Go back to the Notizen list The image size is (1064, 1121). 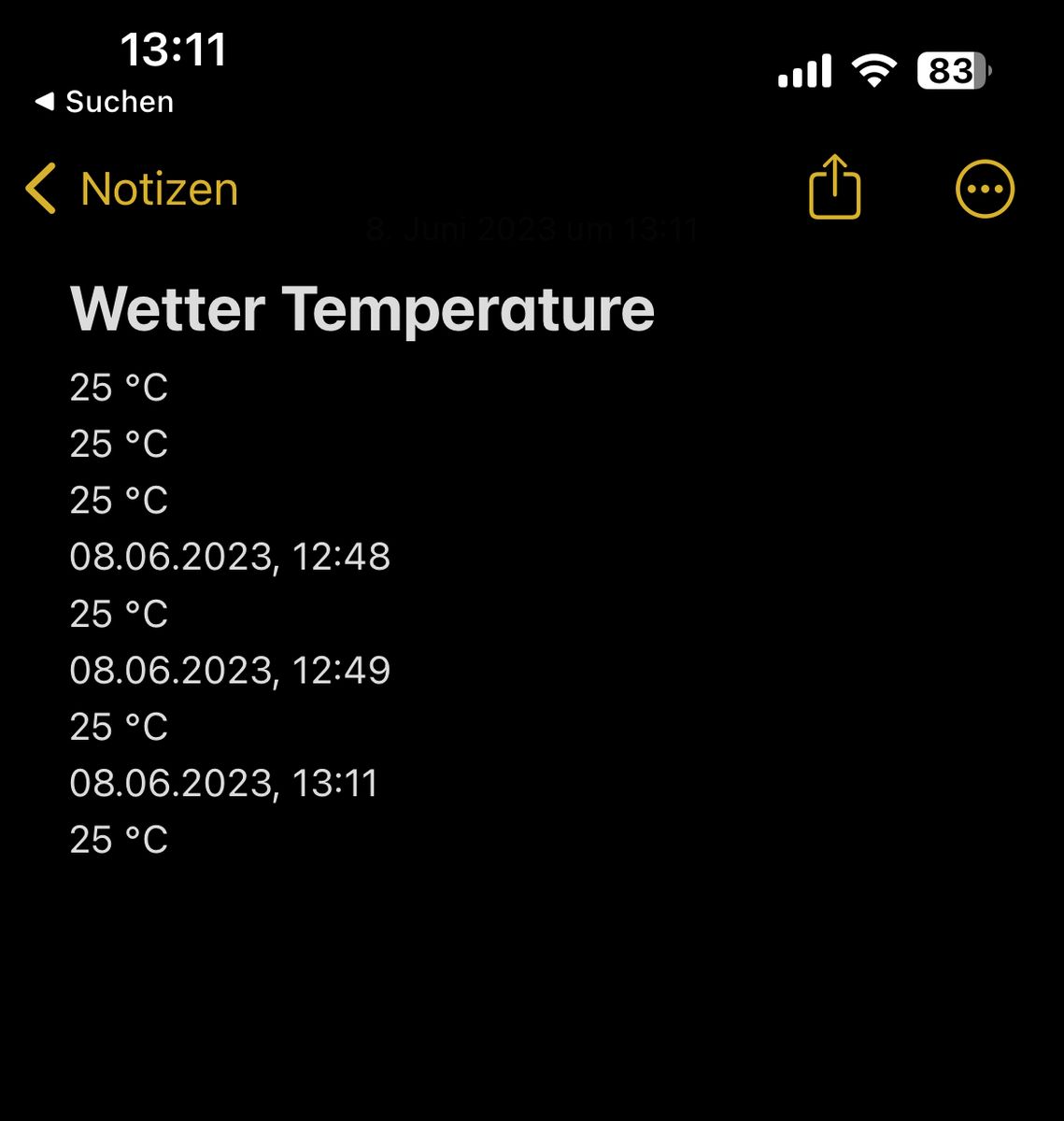pos(133,189)
